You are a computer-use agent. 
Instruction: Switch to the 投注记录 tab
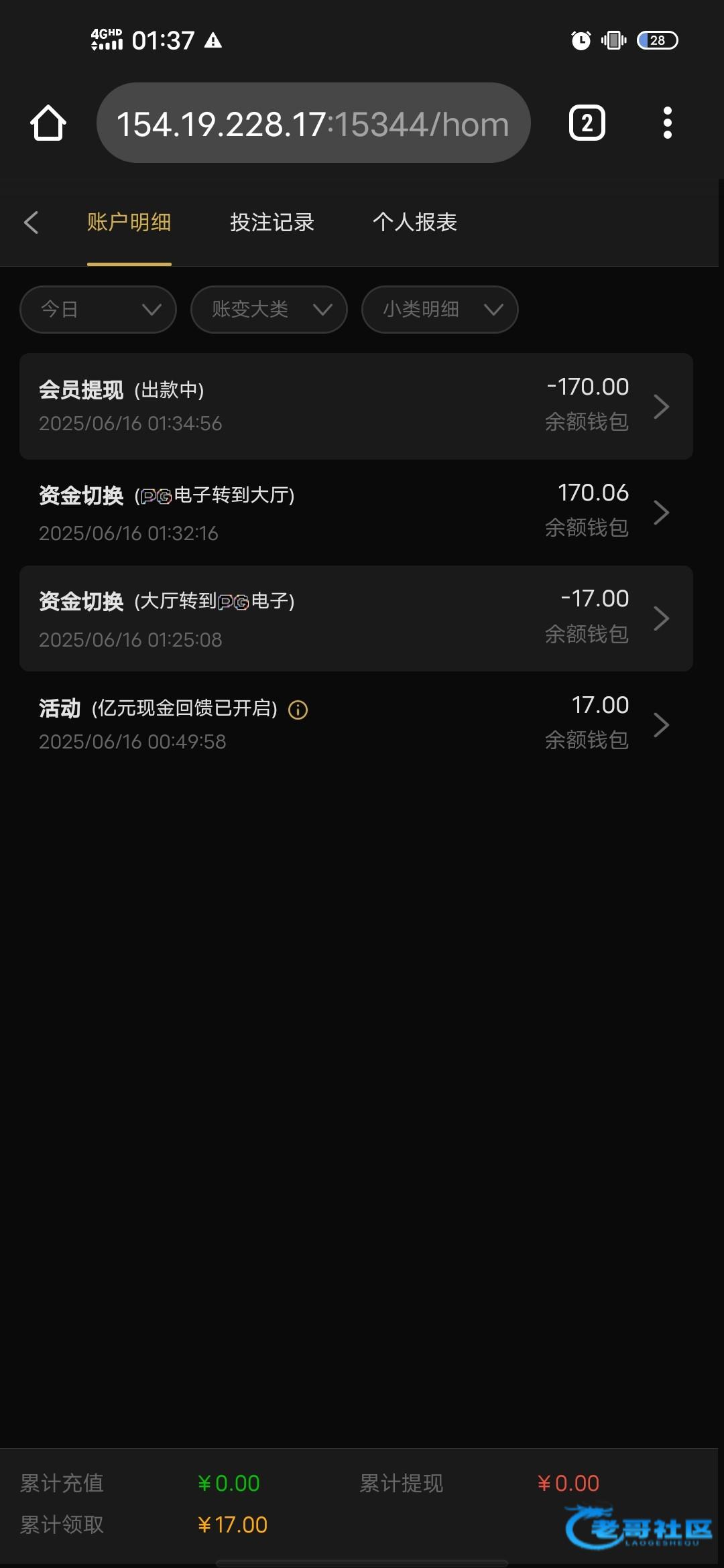pos(272,222)
